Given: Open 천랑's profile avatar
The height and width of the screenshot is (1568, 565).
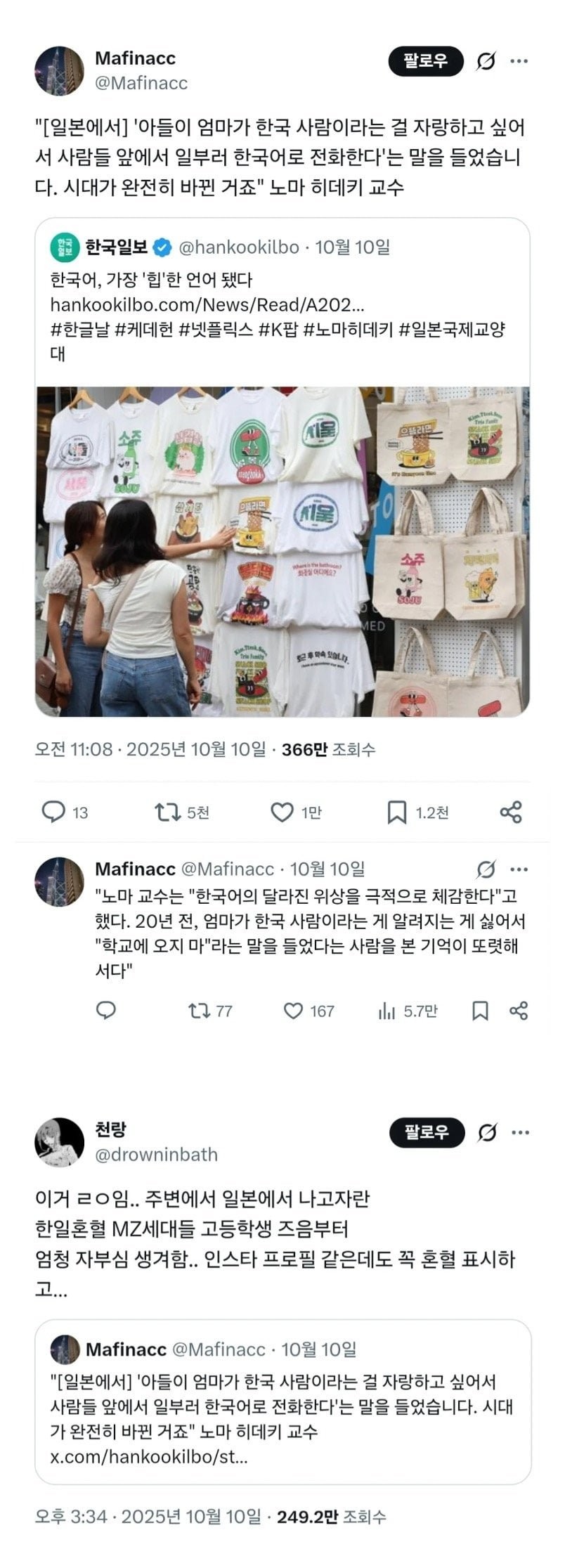Looking at the screenshot, I should point(59,1142).
